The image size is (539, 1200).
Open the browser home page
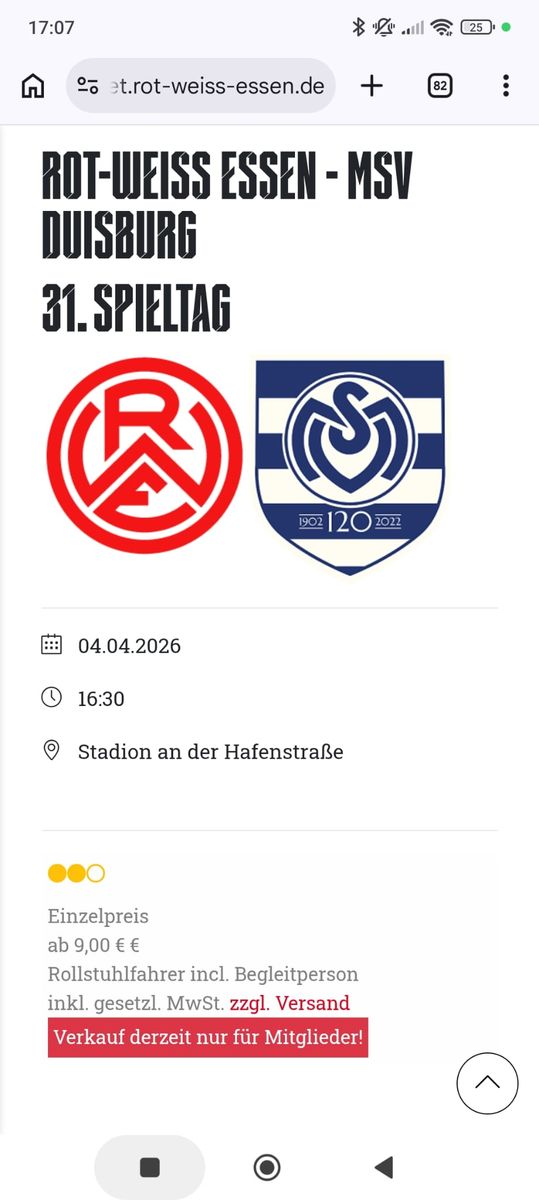point(32,86)
